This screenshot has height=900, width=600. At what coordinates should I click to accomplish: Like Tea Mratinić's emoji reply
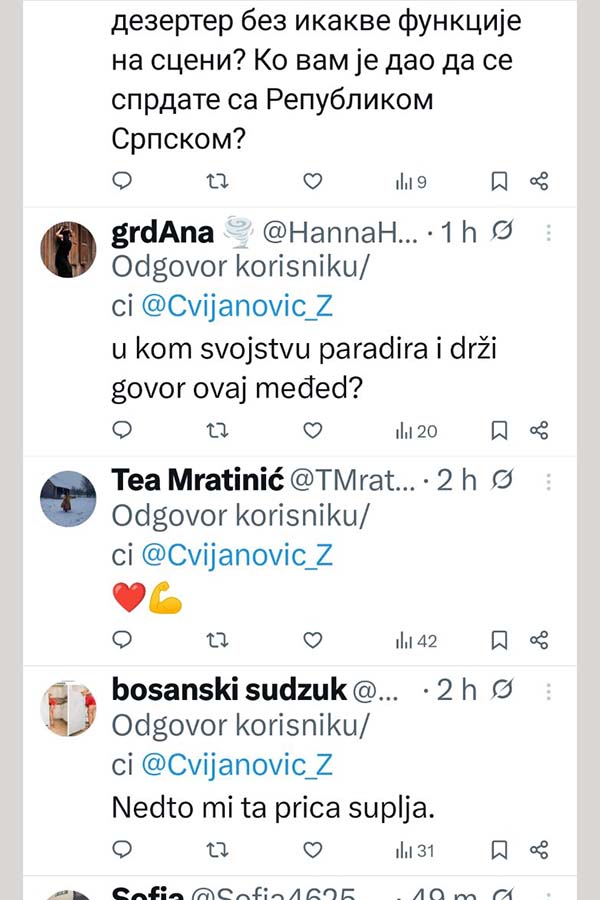coord(313,640)
